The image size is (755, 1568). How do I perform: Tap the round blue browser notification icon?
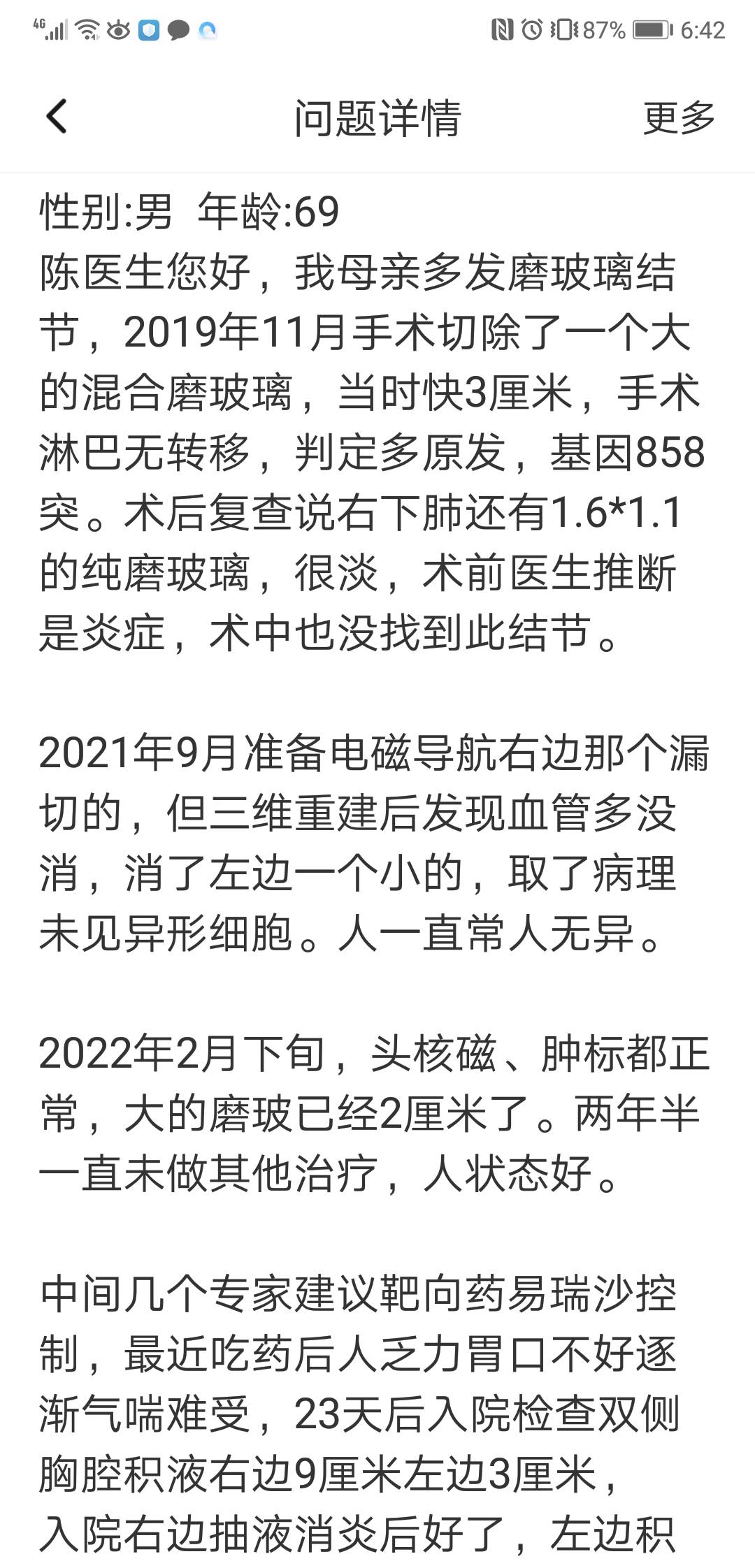(x=208, y=30)
